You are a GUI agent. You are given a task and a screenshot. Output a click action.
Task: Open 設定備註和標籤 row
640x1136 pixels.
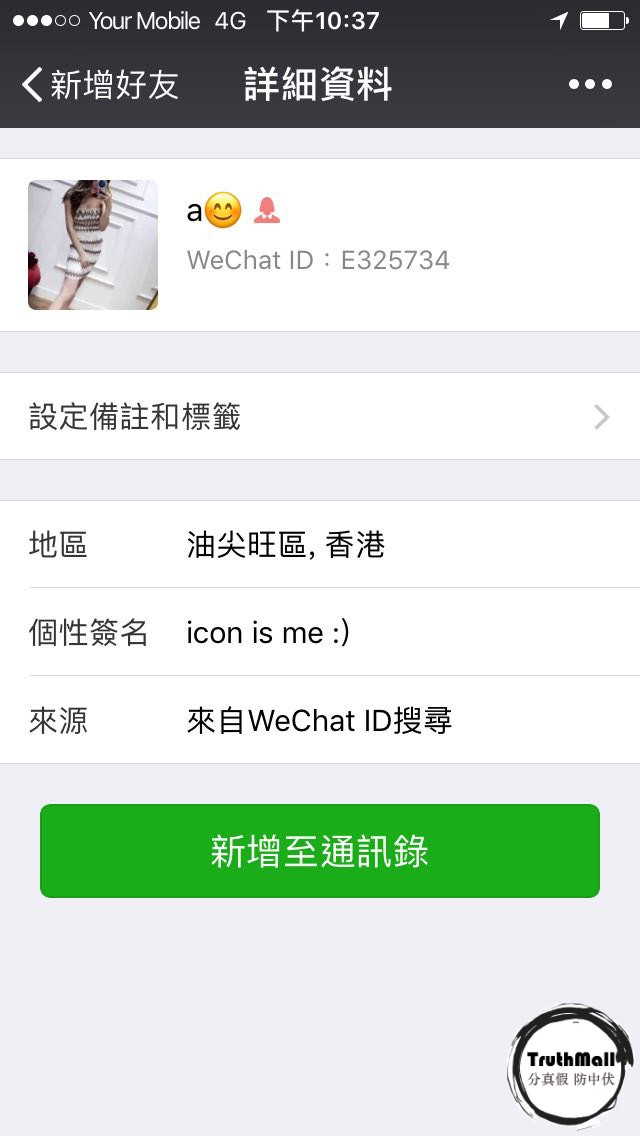coord(320,416)
